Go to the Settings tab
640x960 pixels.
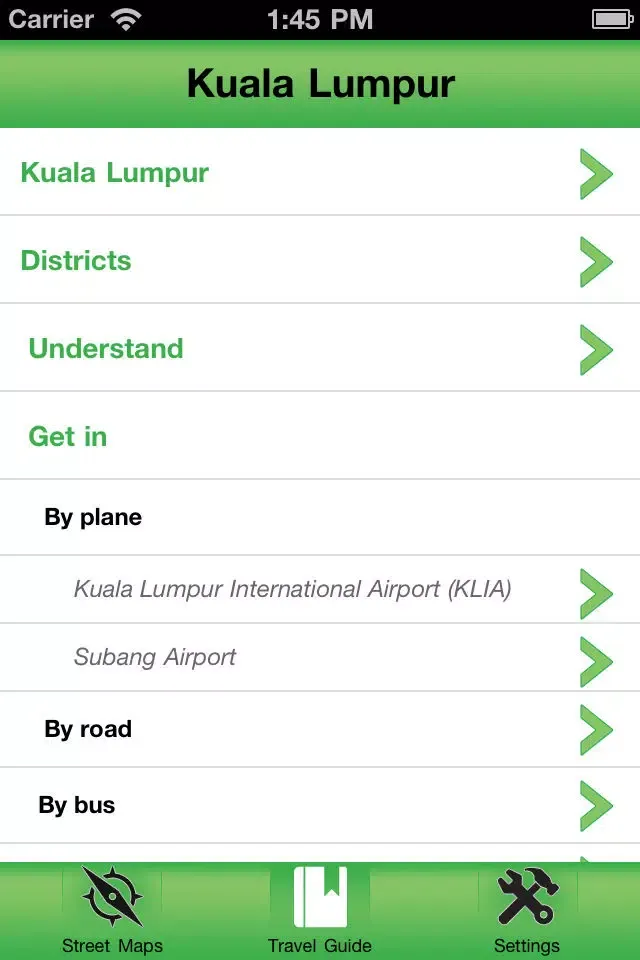tap(526, 911)
